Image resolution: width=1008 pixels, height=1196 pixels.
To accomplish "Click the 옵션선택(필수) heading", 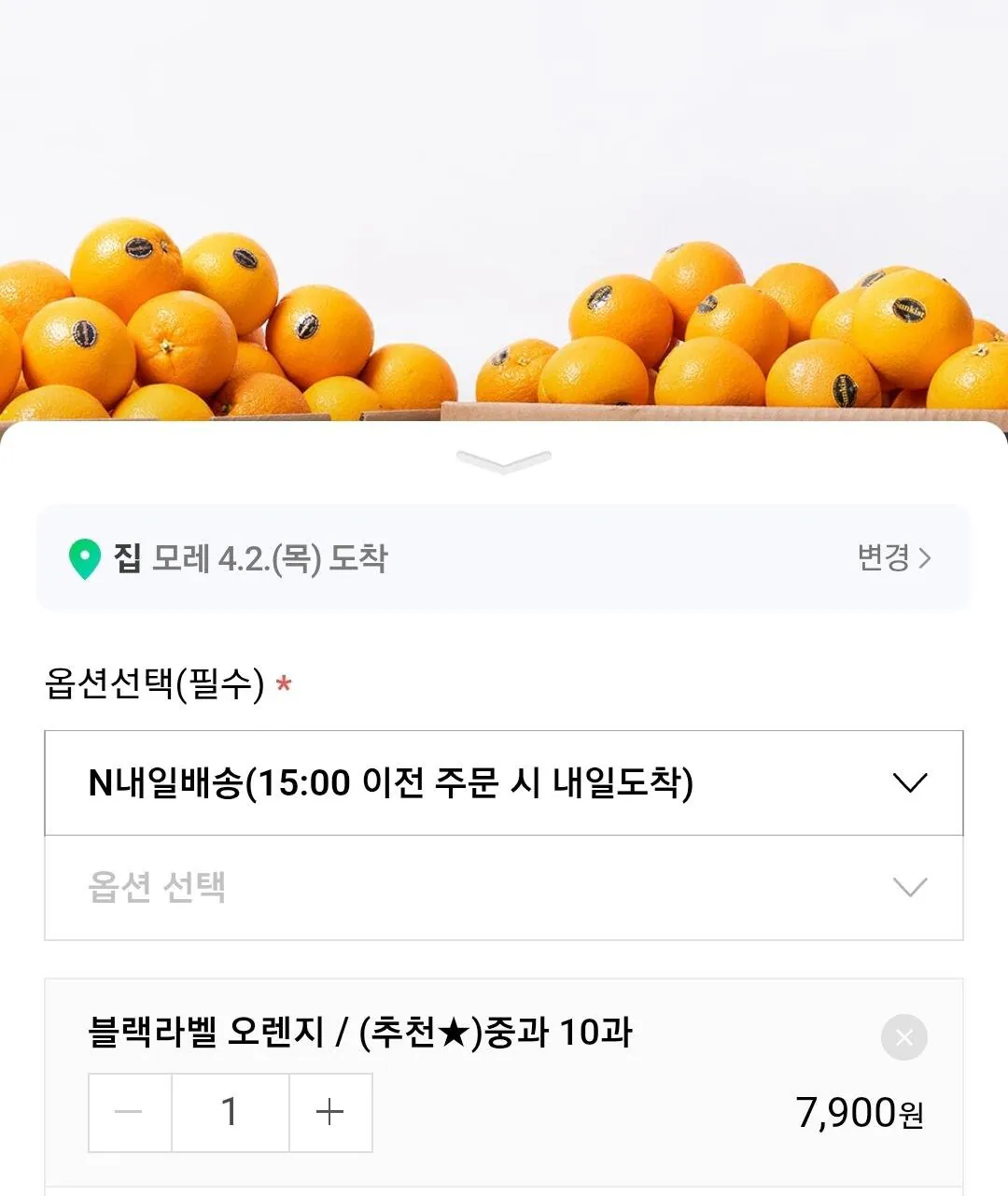I will 159,683.
